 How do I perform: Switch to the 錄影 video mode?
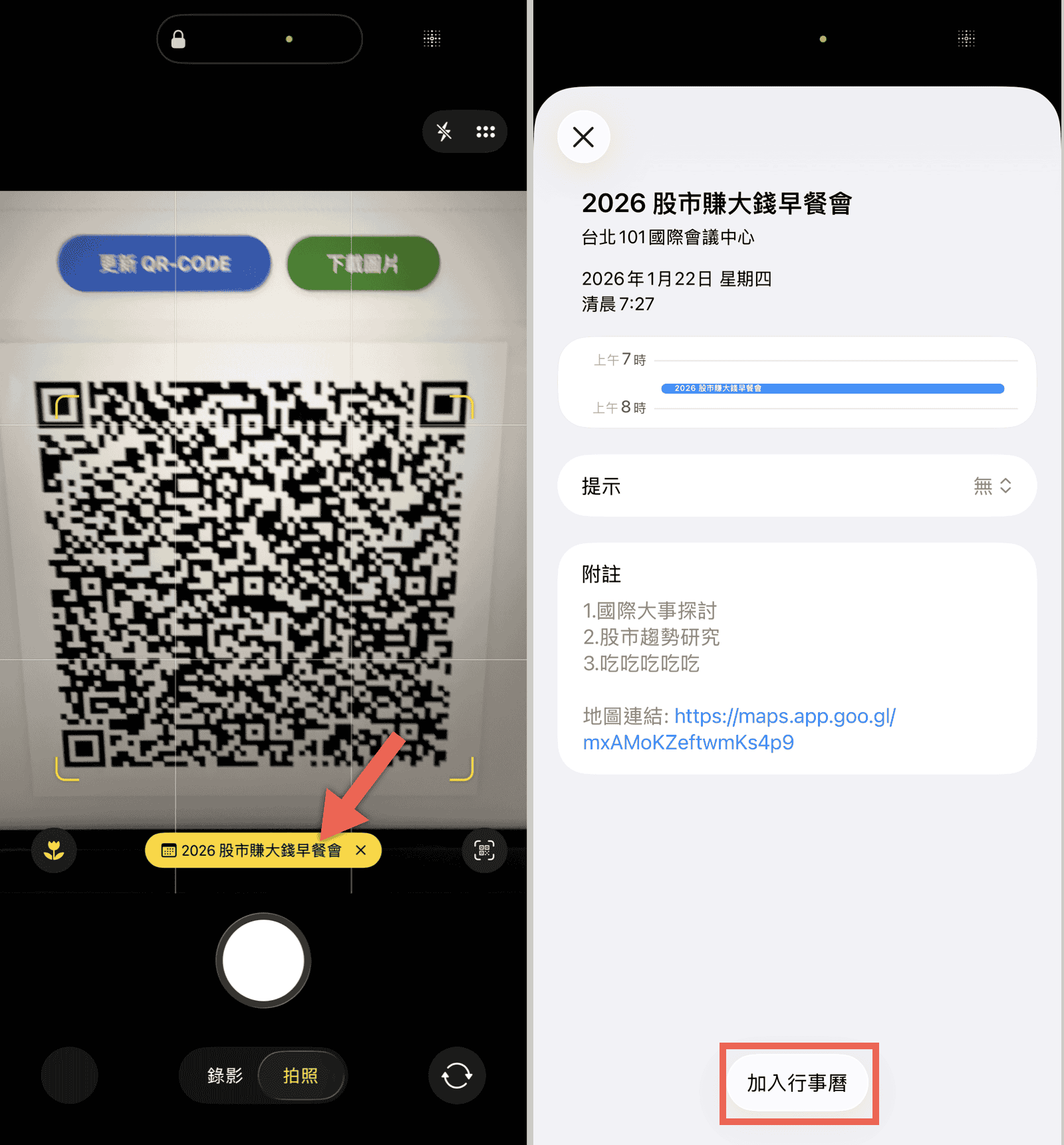(x=225, y=1075)
